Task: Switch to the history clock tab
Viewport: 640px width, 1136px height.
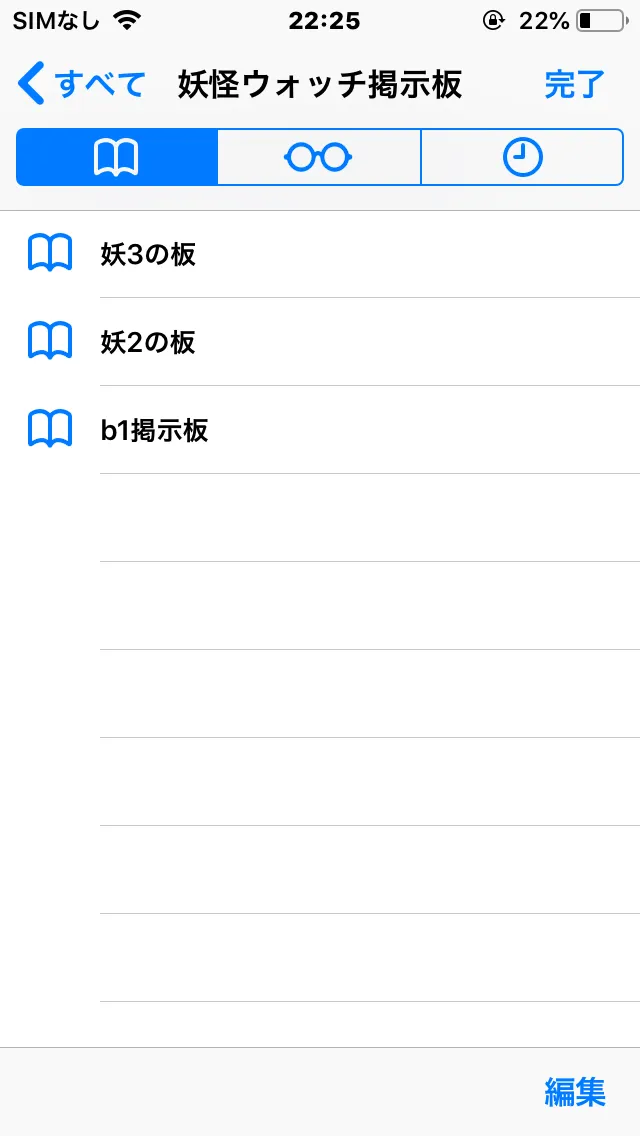Action: click(x=522, y=157)
